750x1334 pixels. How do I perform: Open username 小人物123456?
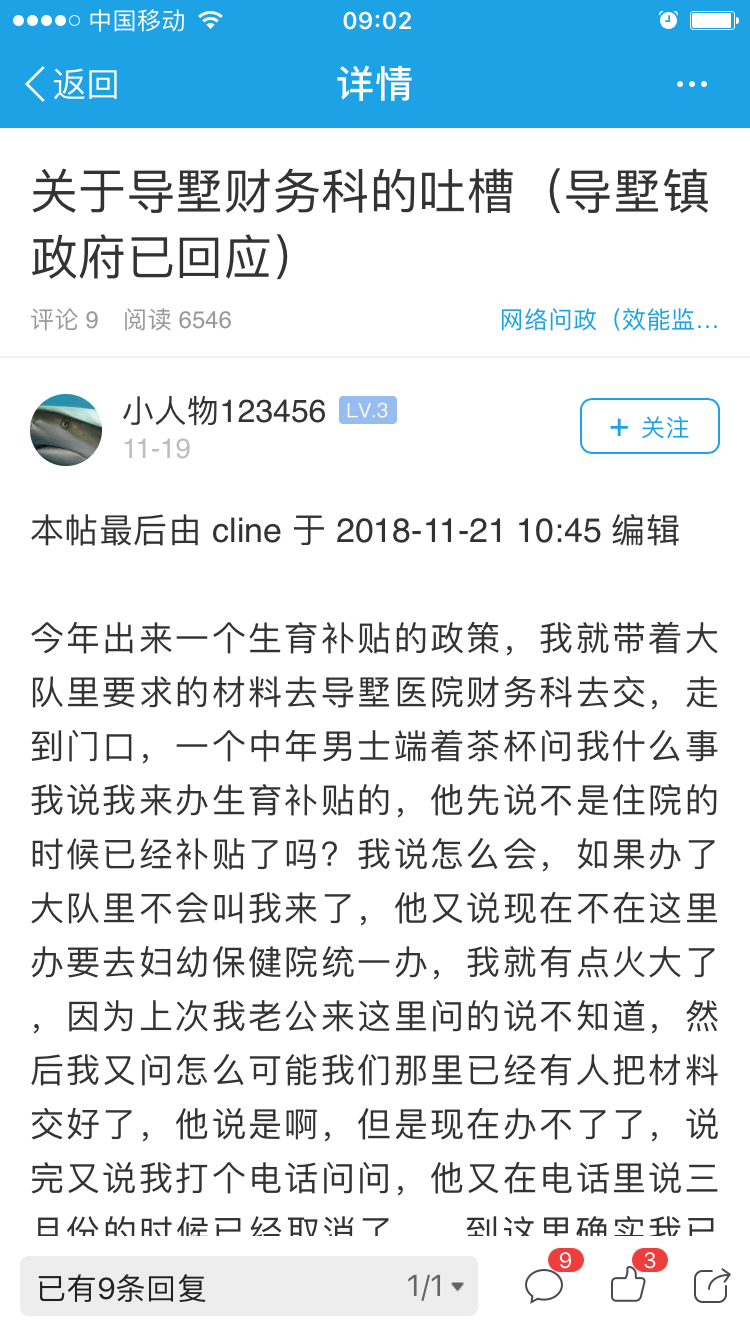click(224, 411)
